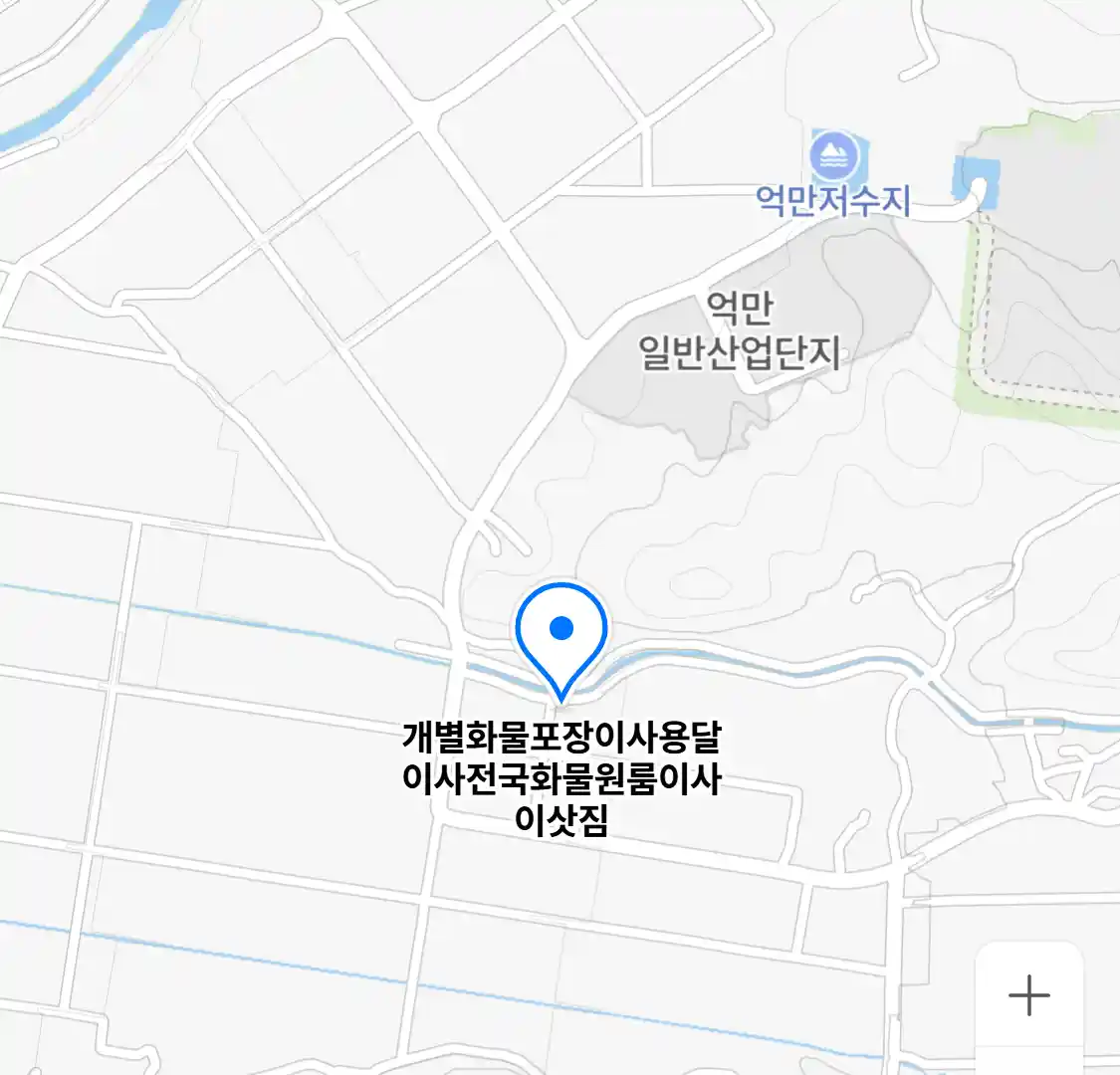
Task: Zoom in with the plus button
Action: tap(1028, 994)
